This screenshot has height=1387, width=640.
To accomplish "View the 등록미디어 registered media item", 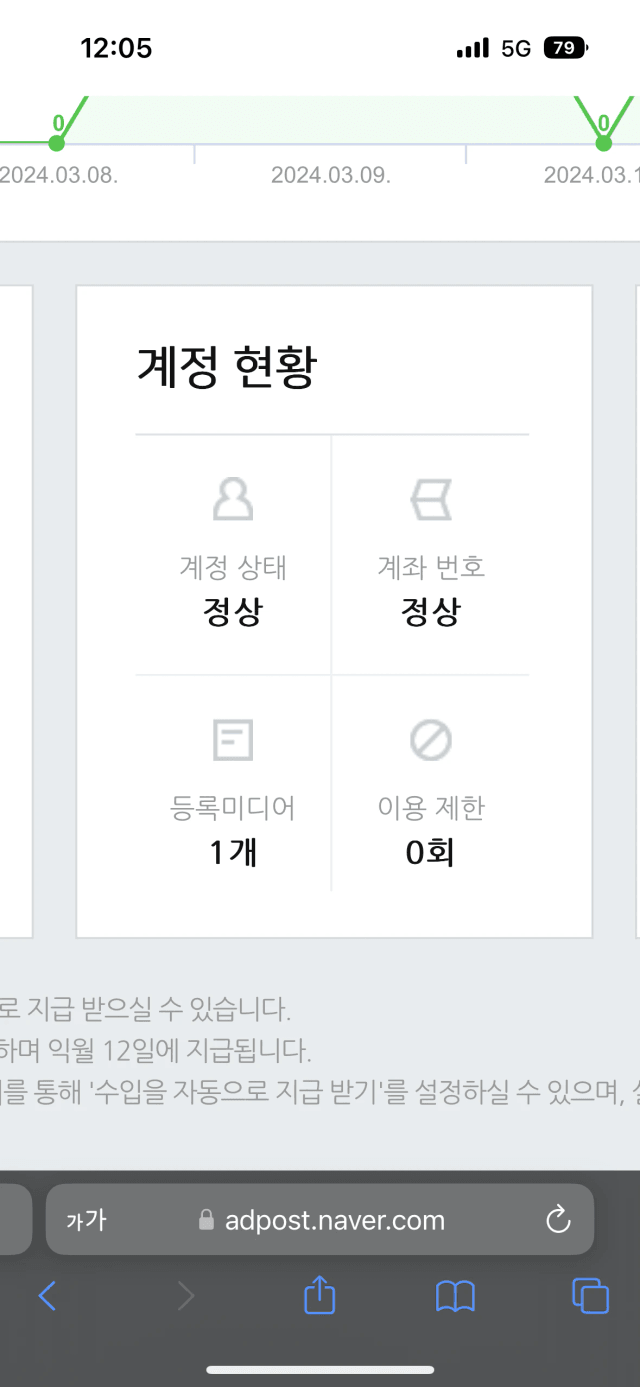I will pos(233,783).
